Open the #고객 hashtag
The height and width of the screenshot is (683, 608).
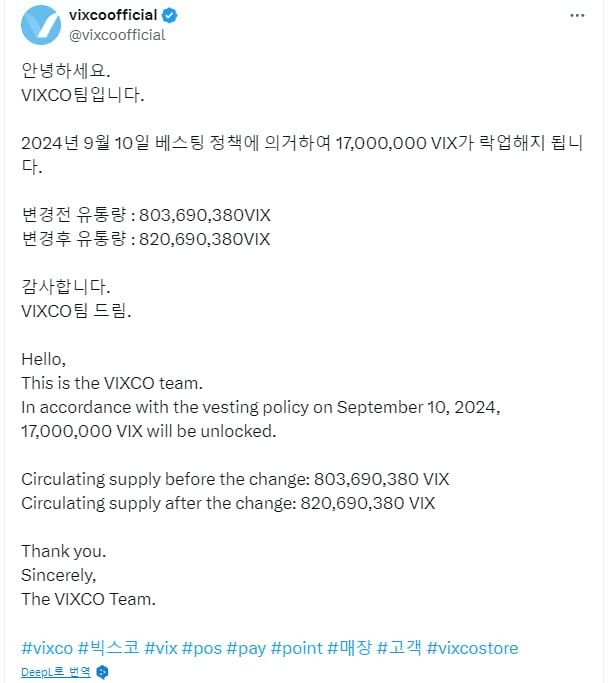click(398, 648)
